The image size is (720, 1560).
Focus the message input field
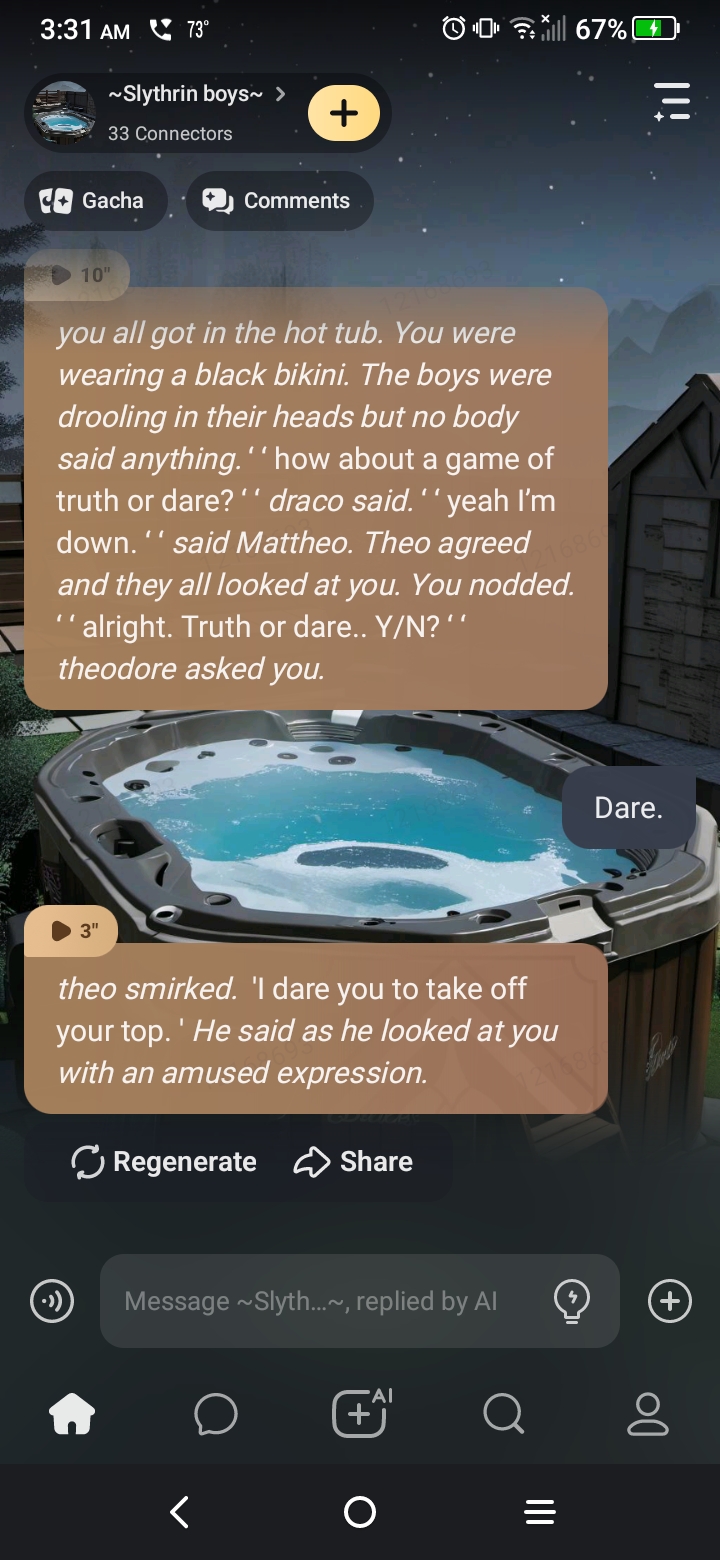[320, 1301]
